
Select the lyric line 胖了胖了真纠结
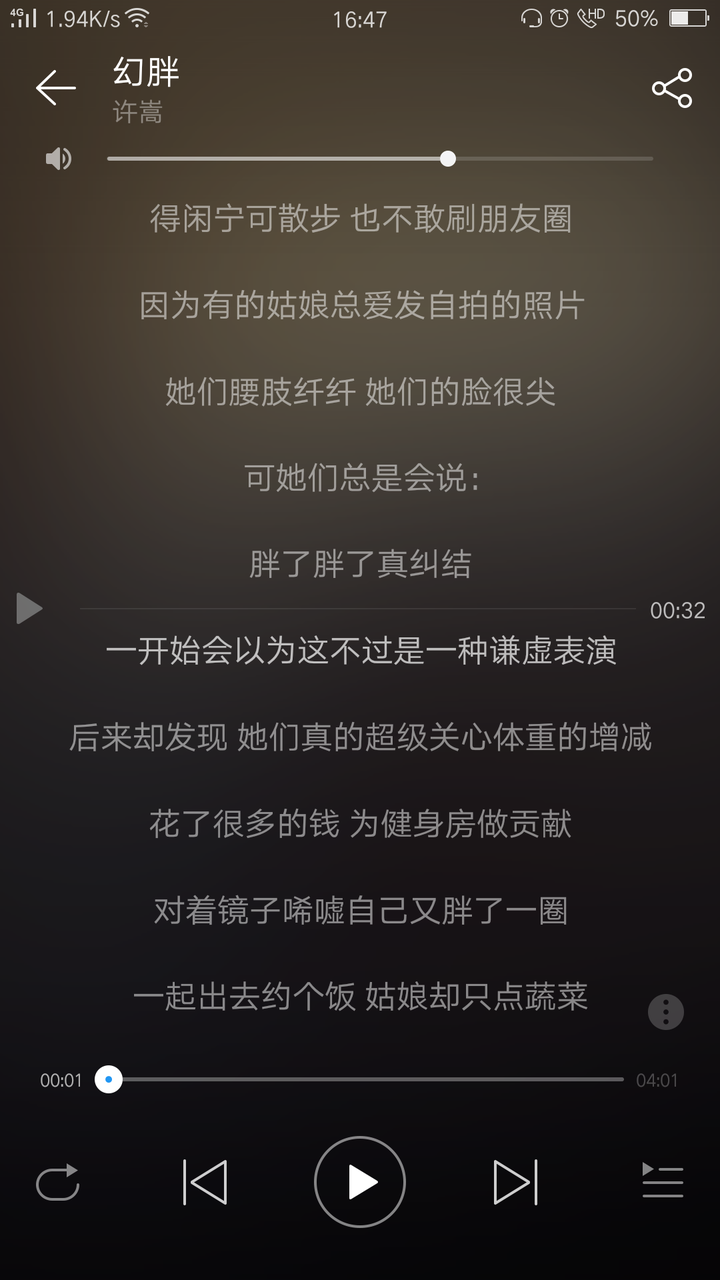(360, 565)
